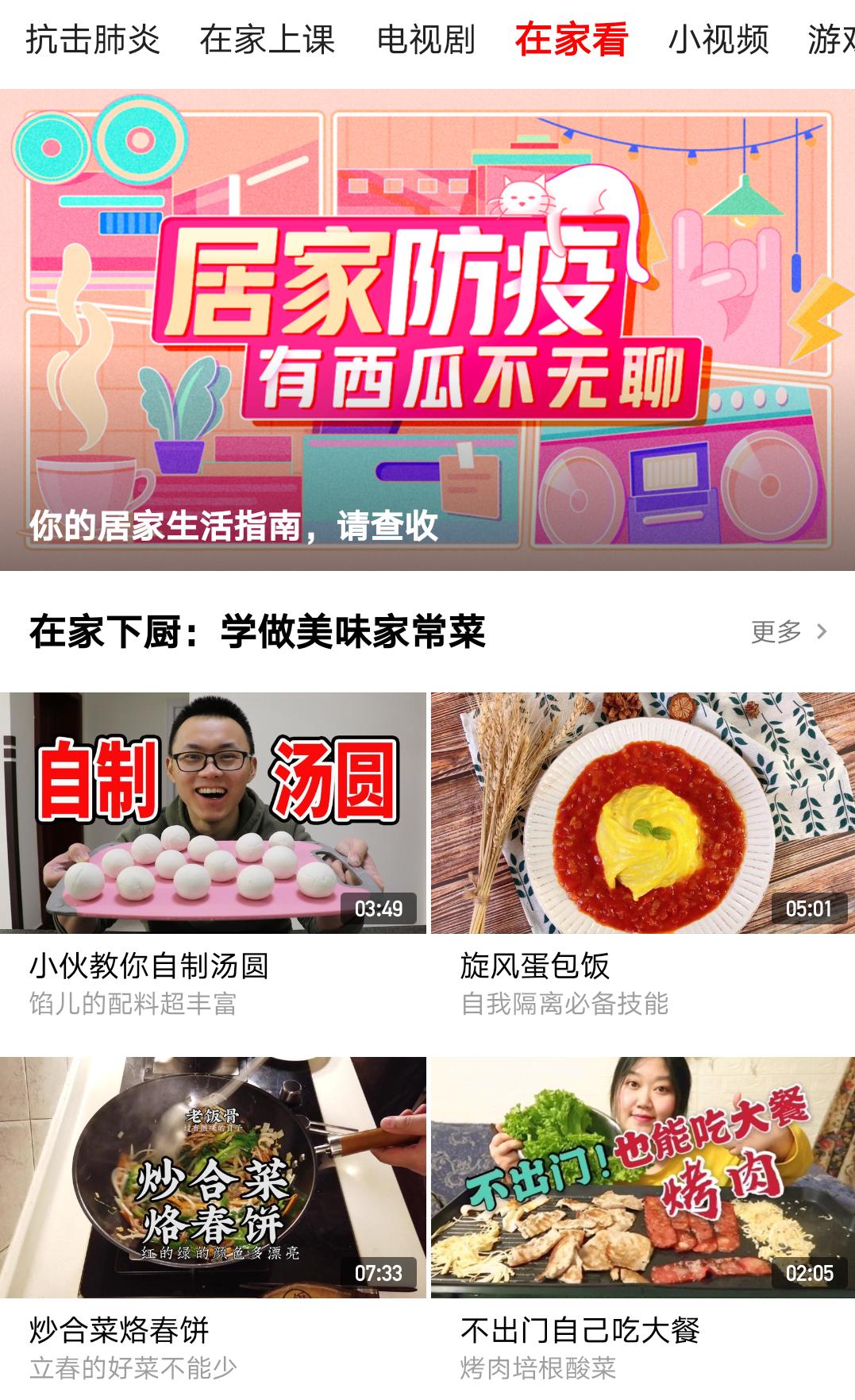Switch to the 在家上课 tab
Screen dimensions: 855x1400
pos(268,40)
